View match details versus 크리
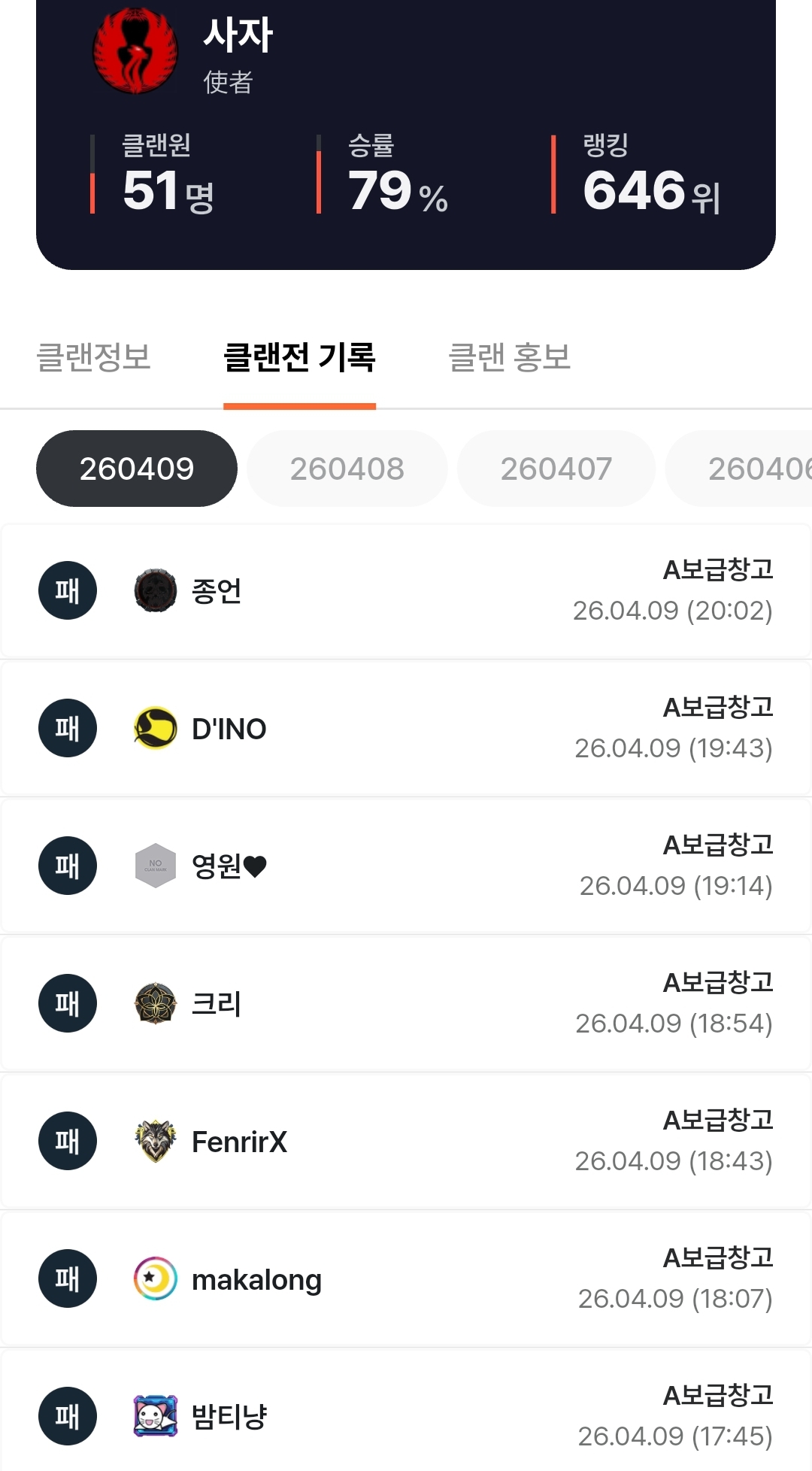This screenshot has height=1471, width=812. 406,1004
